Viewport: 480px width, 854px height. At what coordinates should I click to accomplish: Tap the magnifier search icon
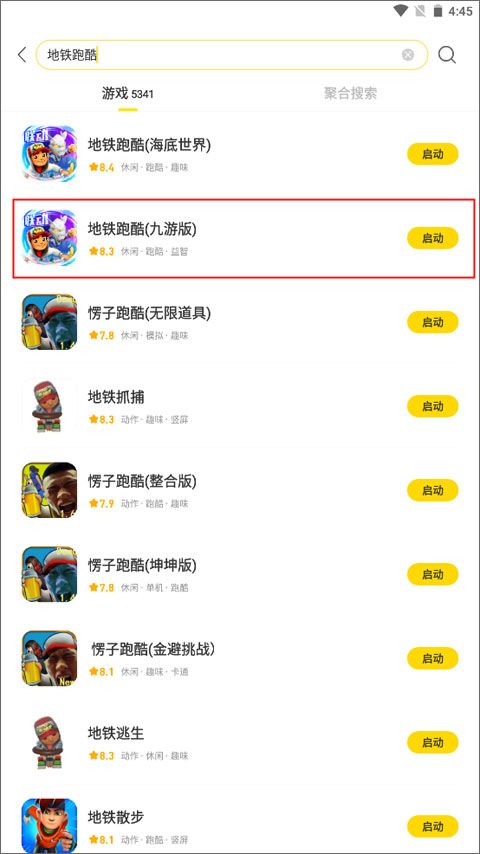pyautogui.click(x=447, y=54)
